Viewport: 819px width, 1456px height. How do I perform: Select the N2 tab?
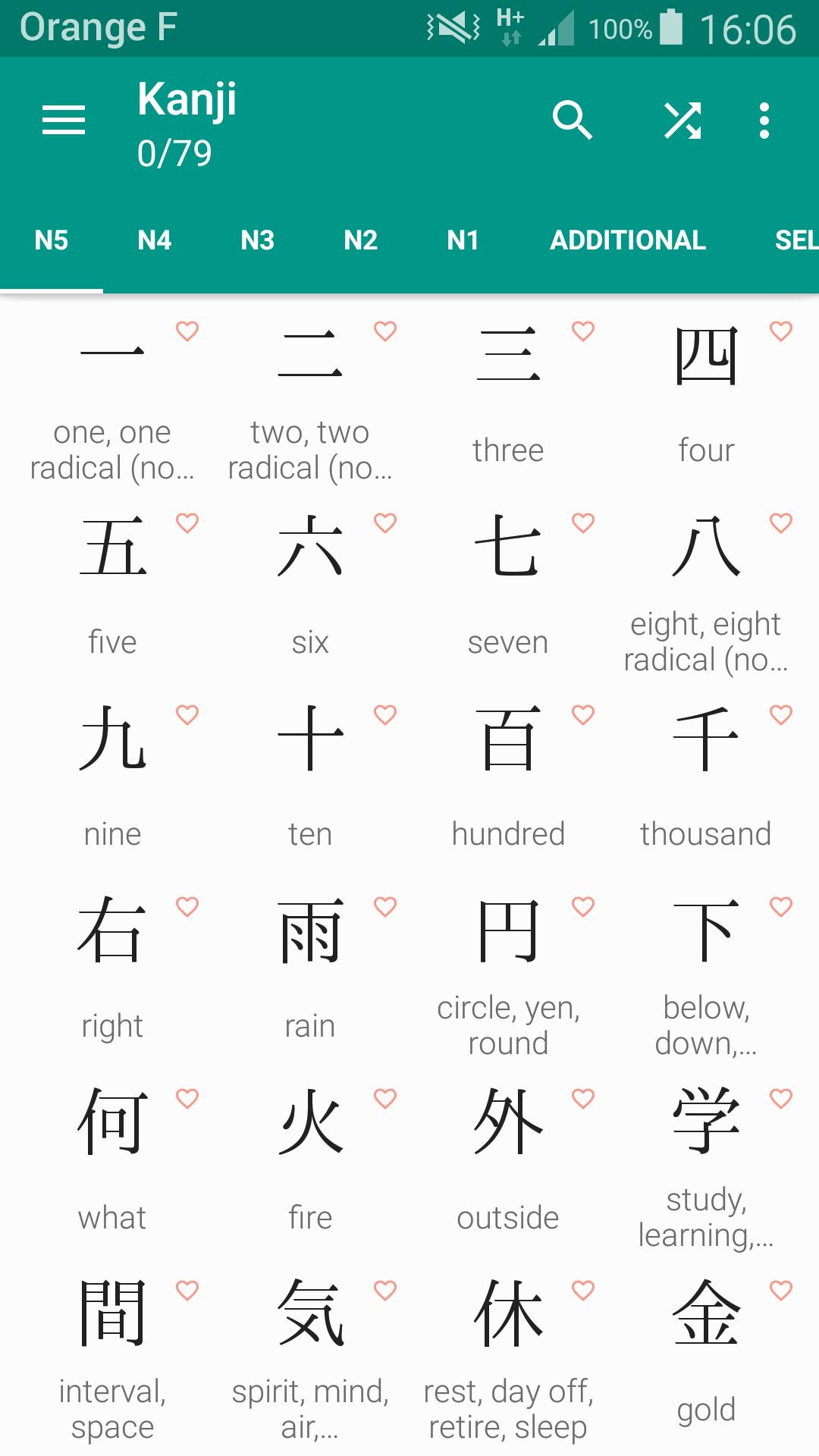click(x=360, y=240)
